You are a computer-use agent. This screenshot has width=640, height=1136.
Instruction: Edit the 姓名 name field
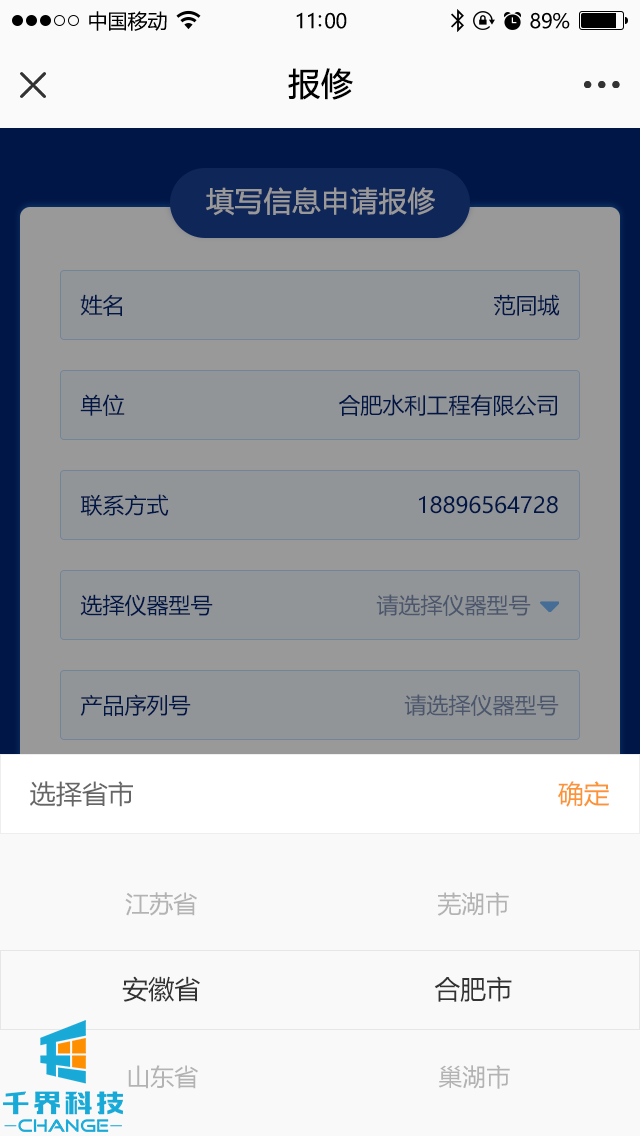point(320,305)
